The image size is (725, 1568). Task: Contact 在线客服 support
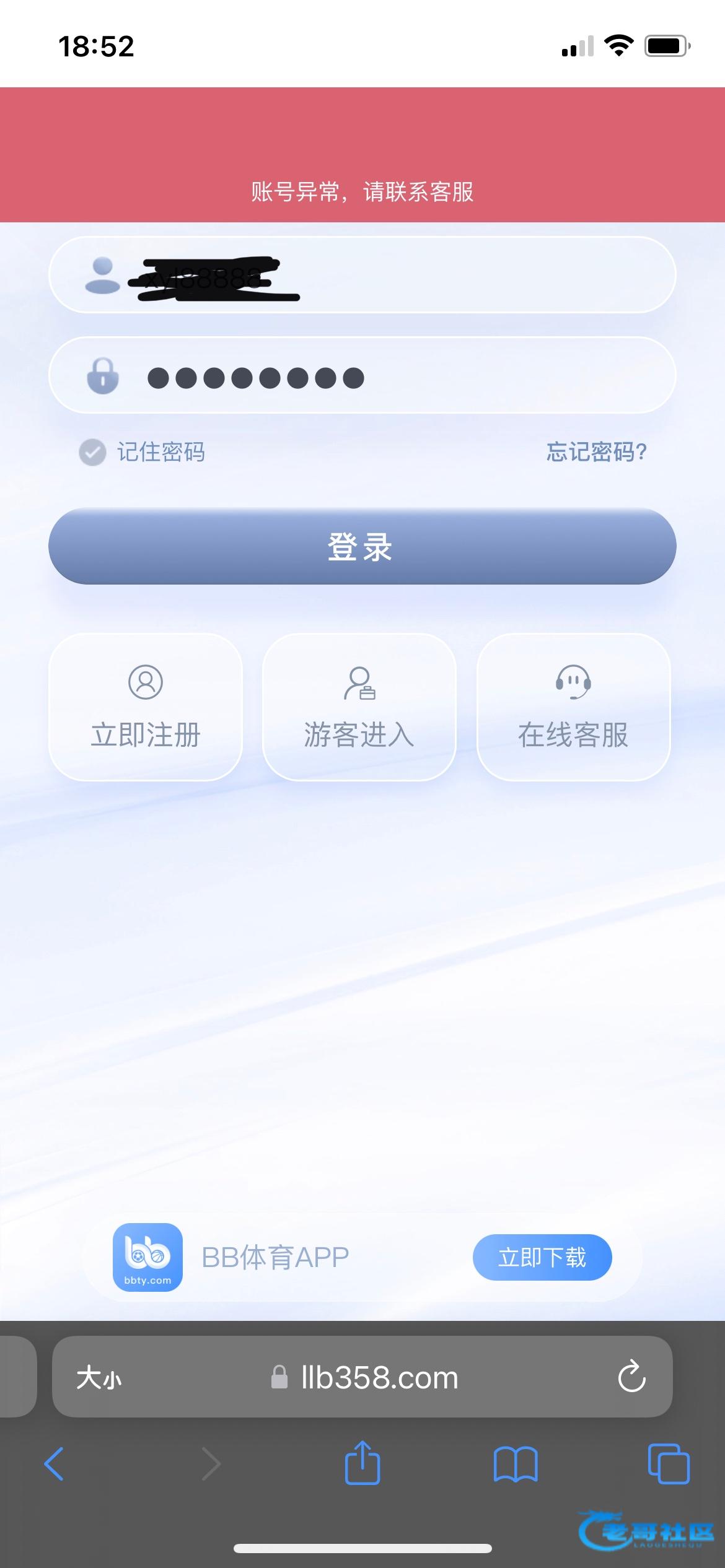(x=573, y=707)
